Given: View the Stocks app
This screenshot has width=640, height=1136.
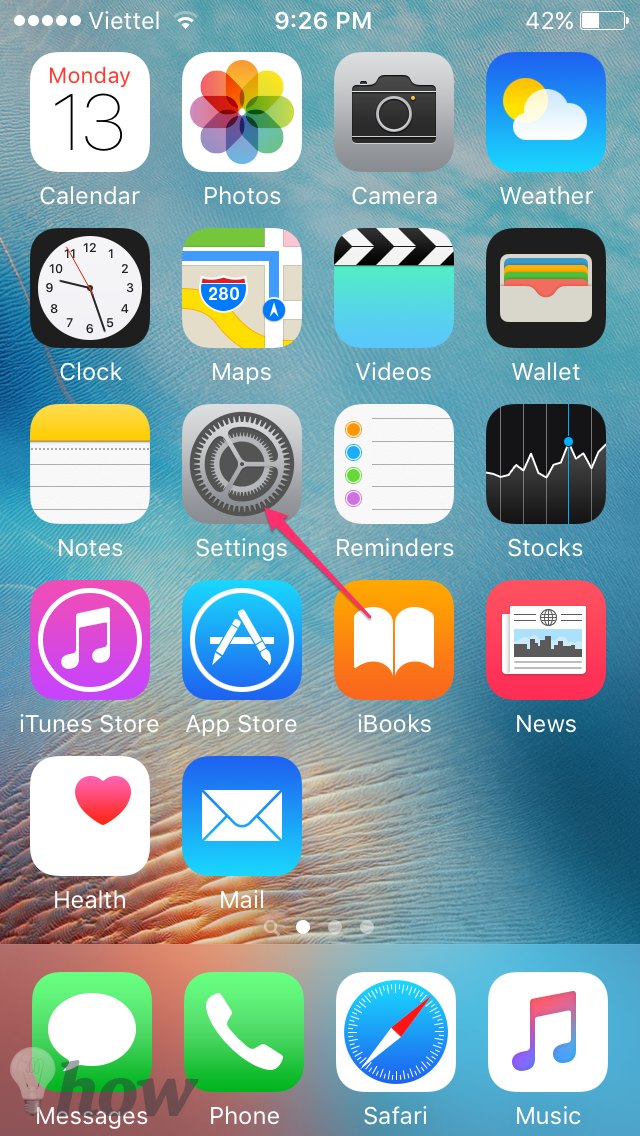Looking at the screenshot, I should (x=546, y=464).
